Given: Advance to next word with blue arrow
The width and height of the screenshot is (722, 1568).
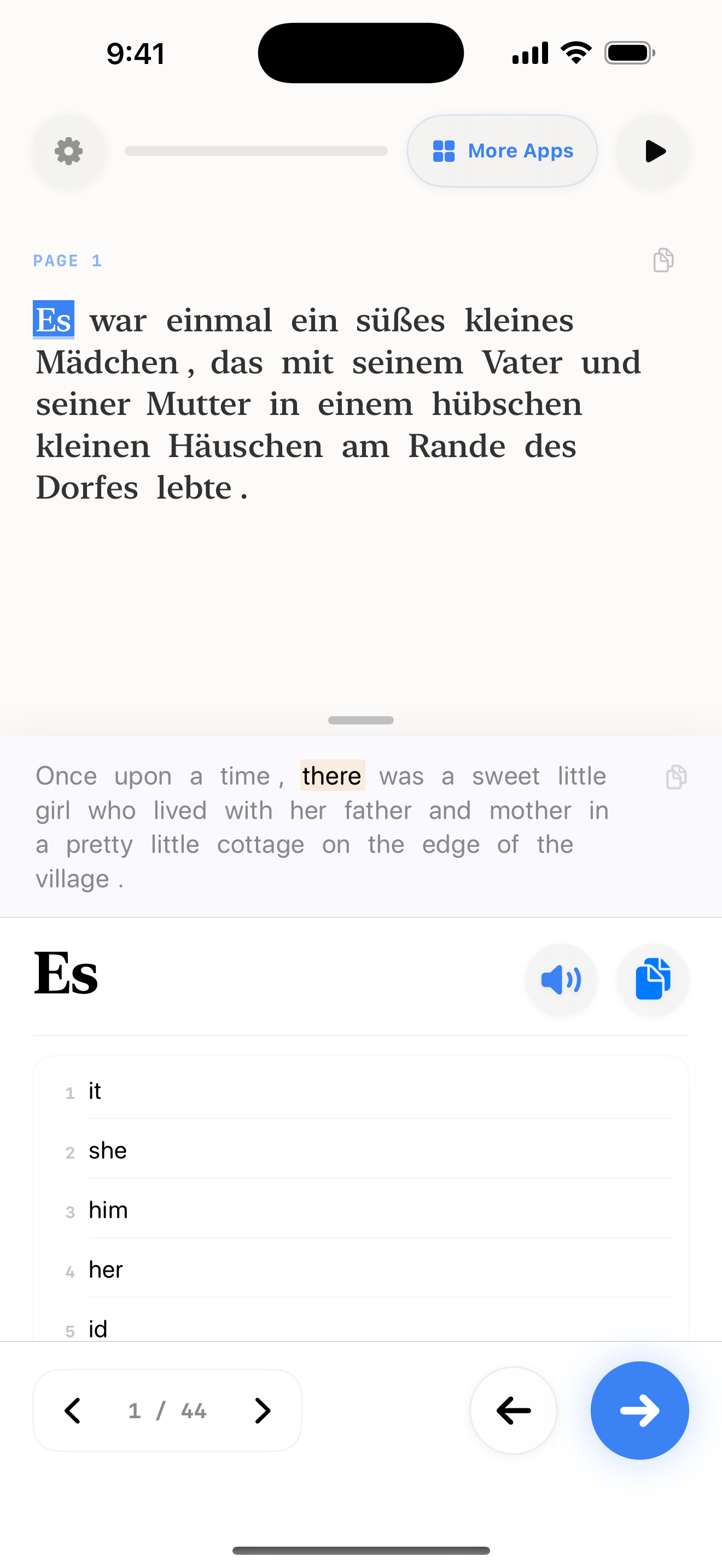Looking at the screenshot, I should (639, 1411).
